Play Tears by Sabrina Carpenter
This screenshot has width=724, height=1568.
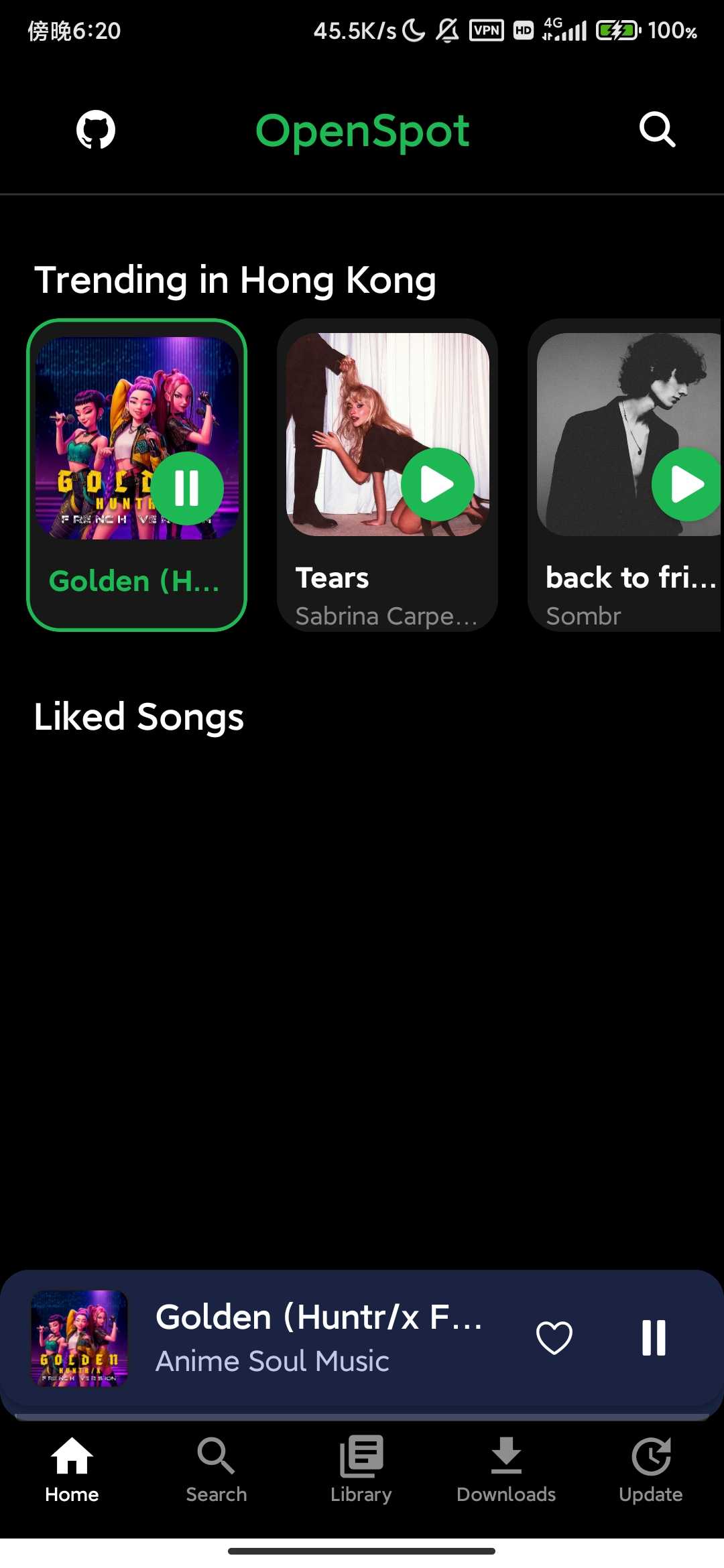tap(437, 484)
